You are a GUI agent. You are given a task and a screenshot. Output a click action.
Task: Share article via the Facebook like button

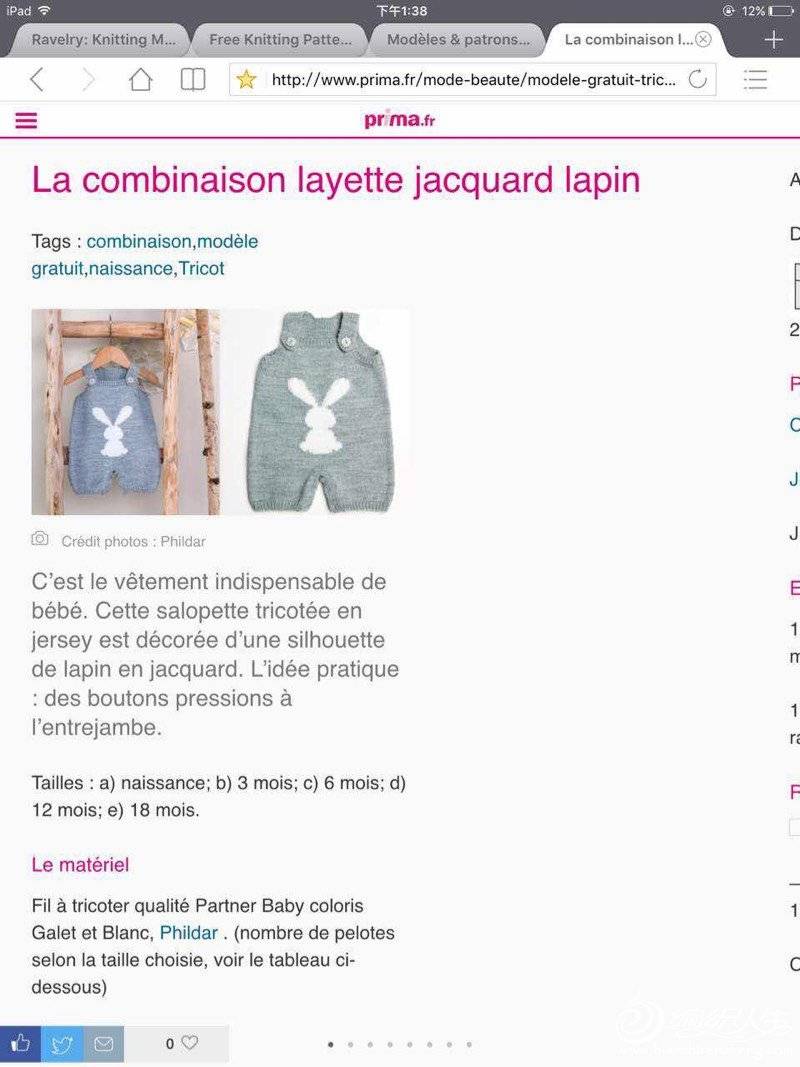click(x=20, y=1044)
